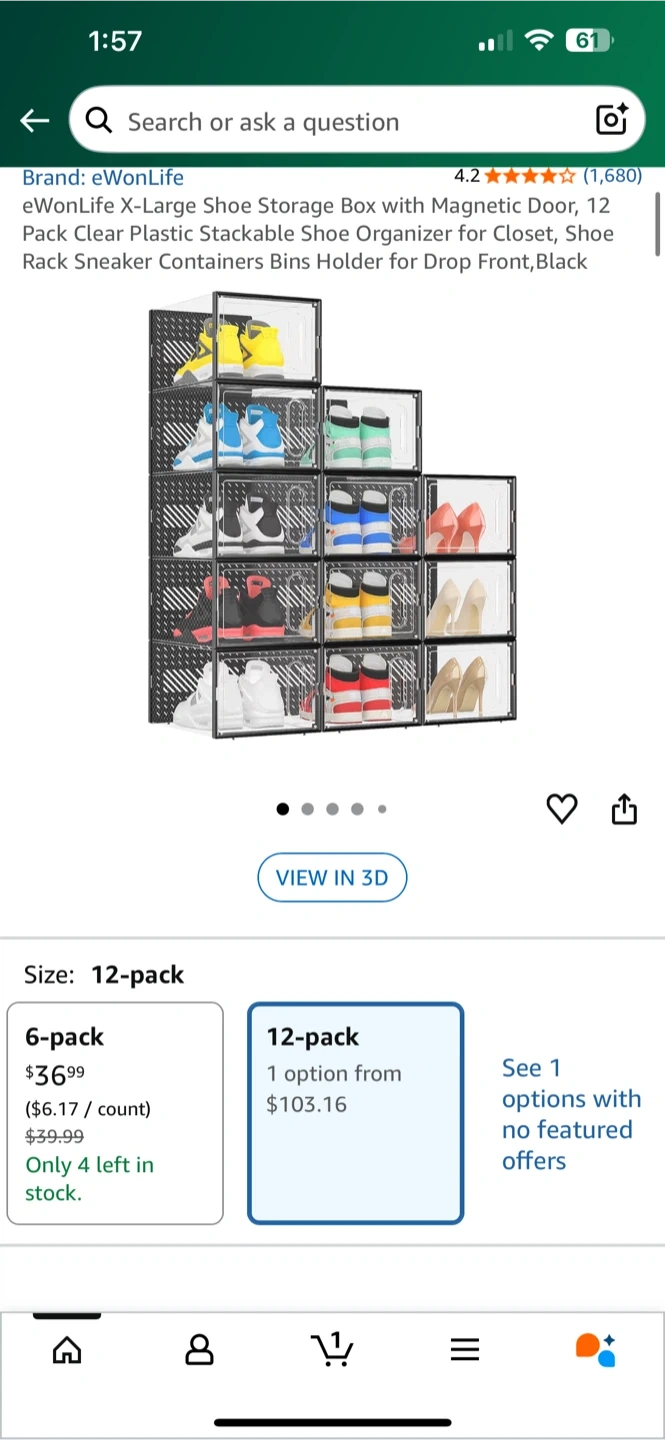Screen dimensions: 665x1440
Task: View the 1,680 customer ratings
Action: pos(612,176)
